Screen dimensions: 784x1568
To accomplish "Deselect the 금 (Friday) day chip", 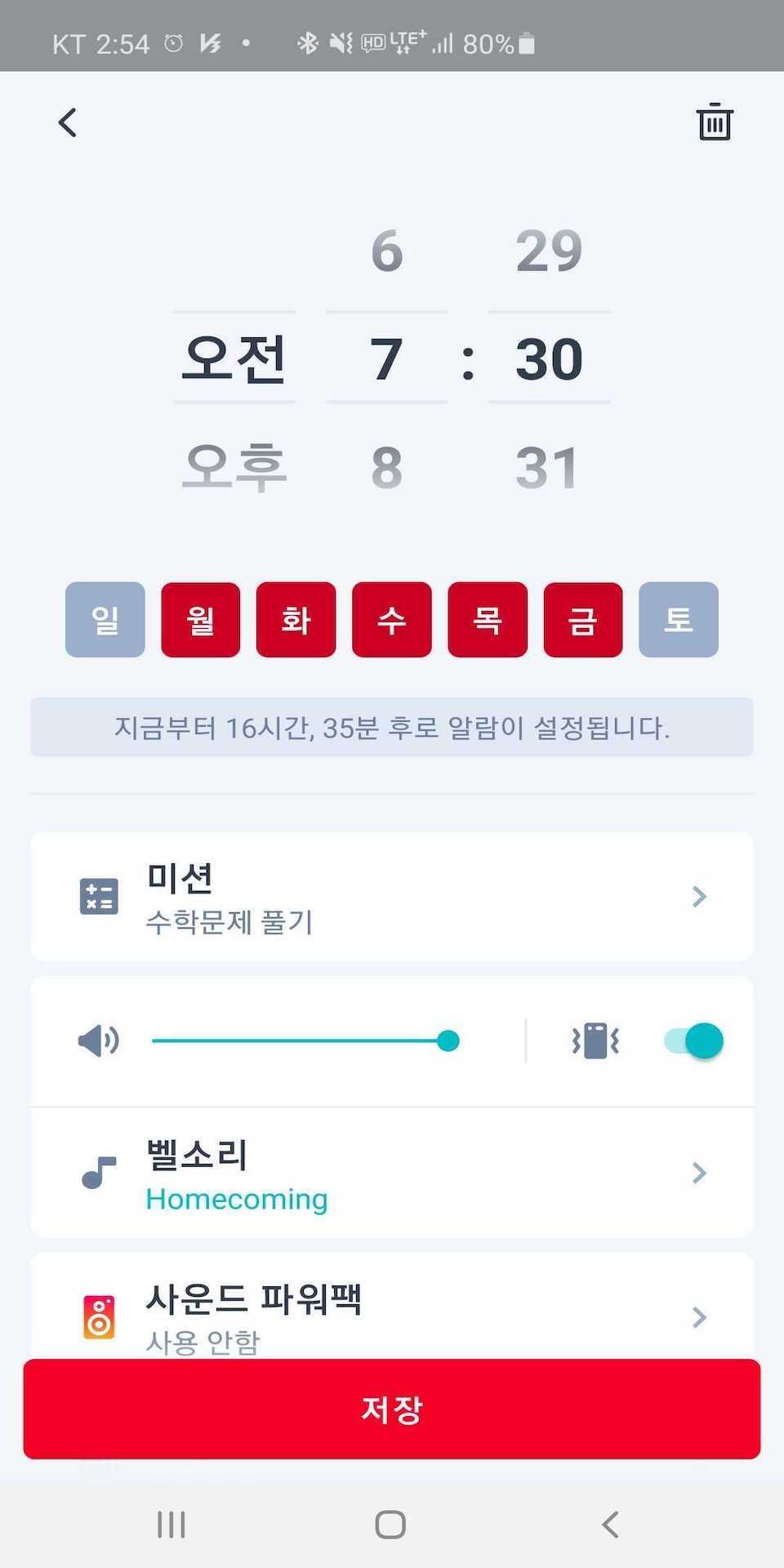I will (583, 619).
